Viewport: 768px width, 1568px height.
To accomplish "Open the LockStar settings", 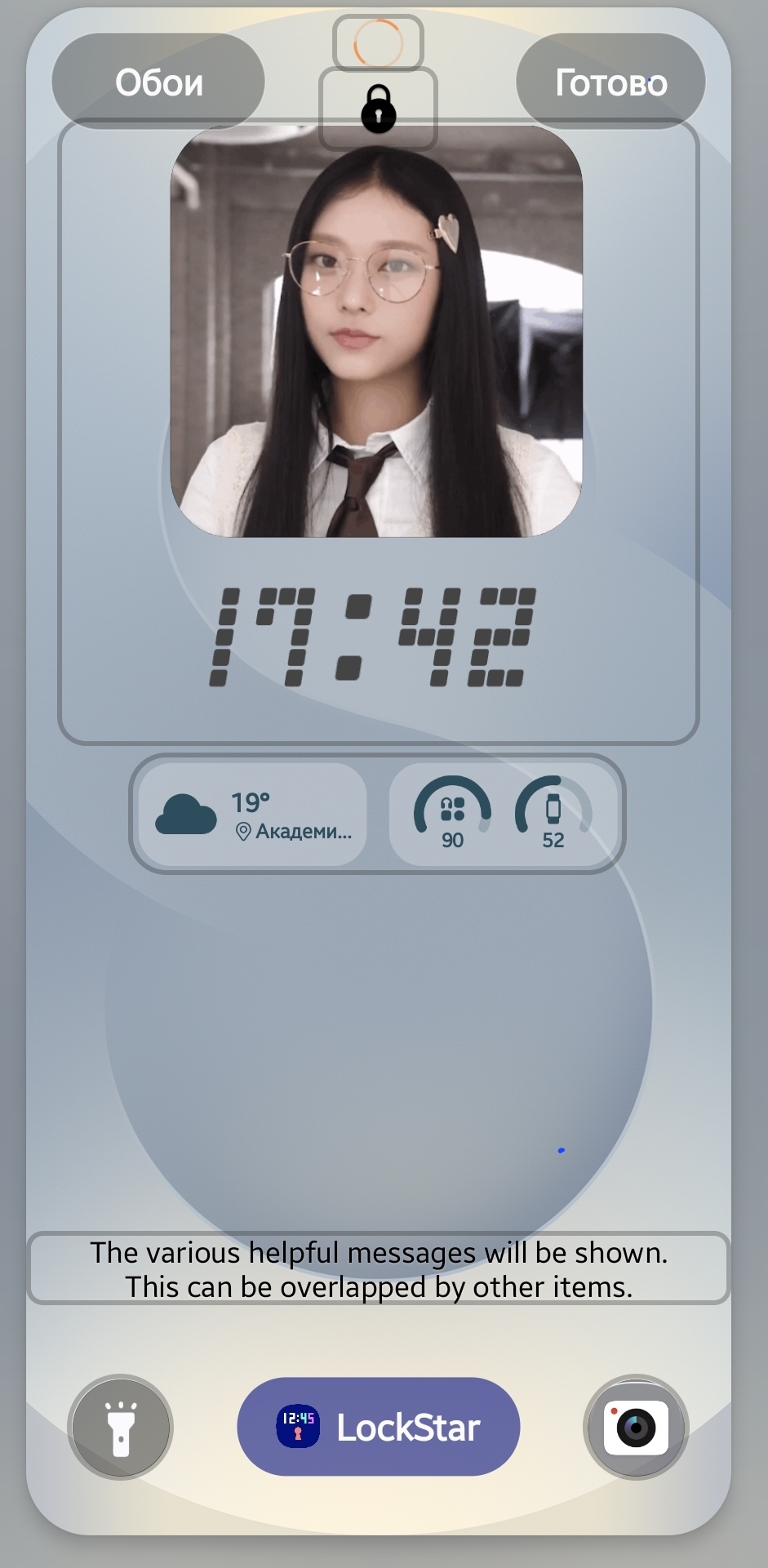I will pos(379,1427).
